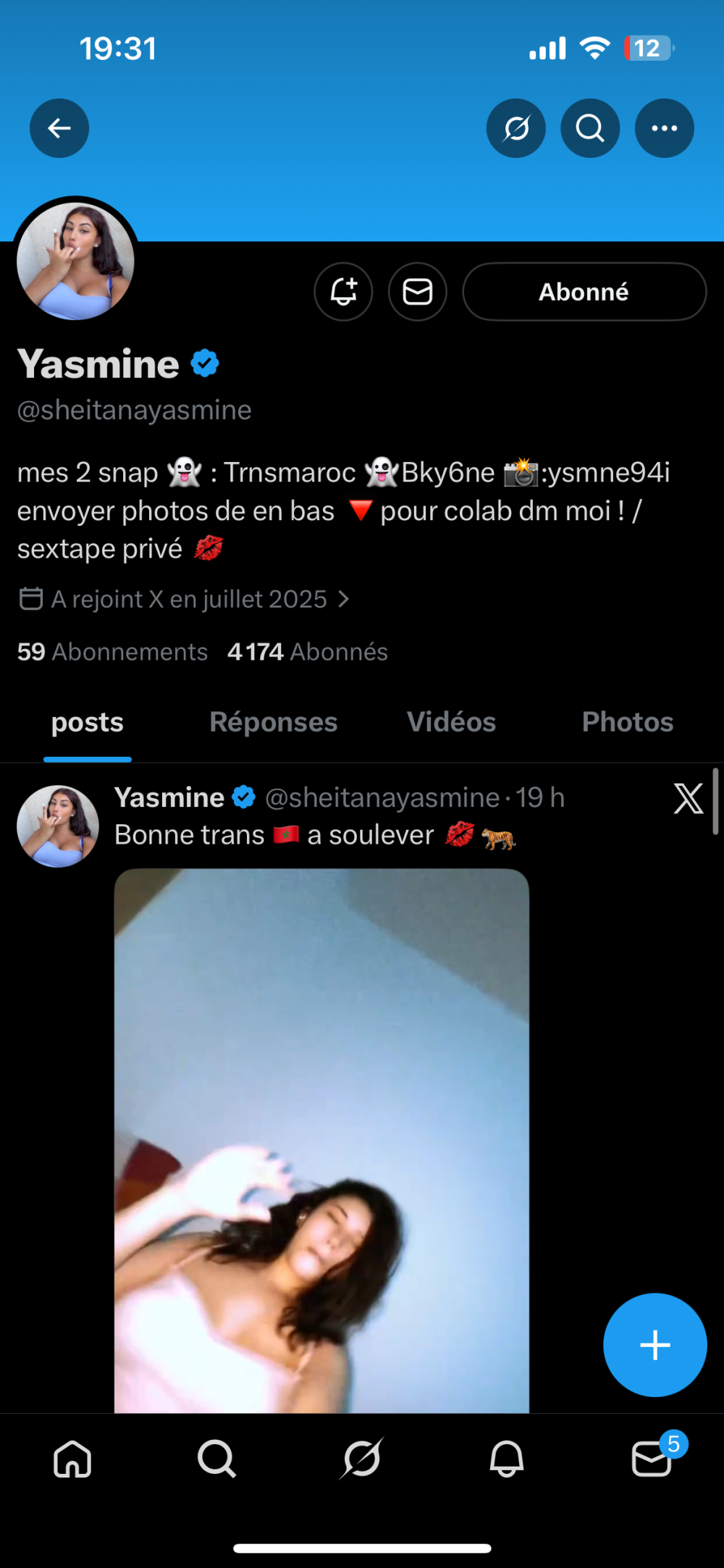
Task: Switch to the Réponses tab
Action: [273, 722]
